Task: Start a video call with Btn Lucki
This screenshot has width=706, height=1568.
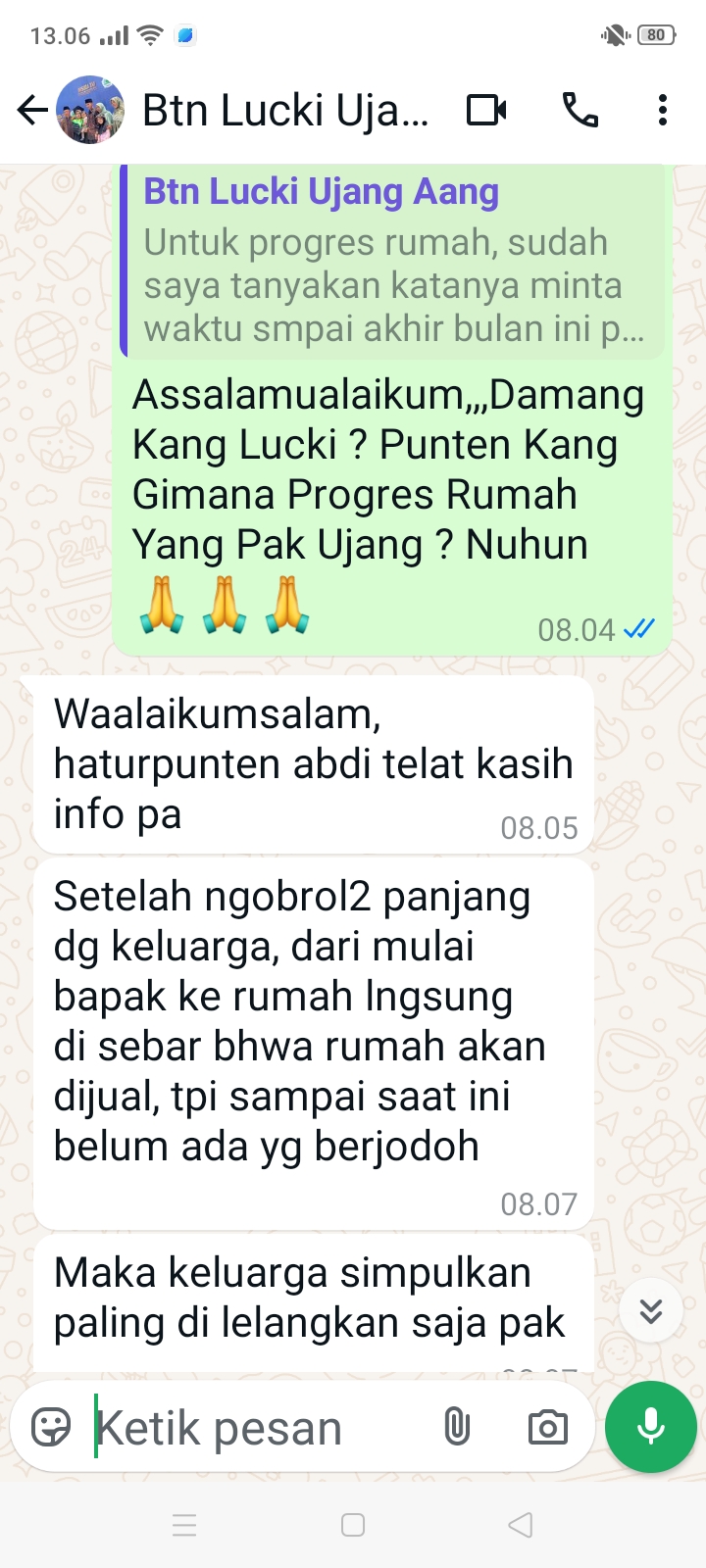Action: point(486,110)
